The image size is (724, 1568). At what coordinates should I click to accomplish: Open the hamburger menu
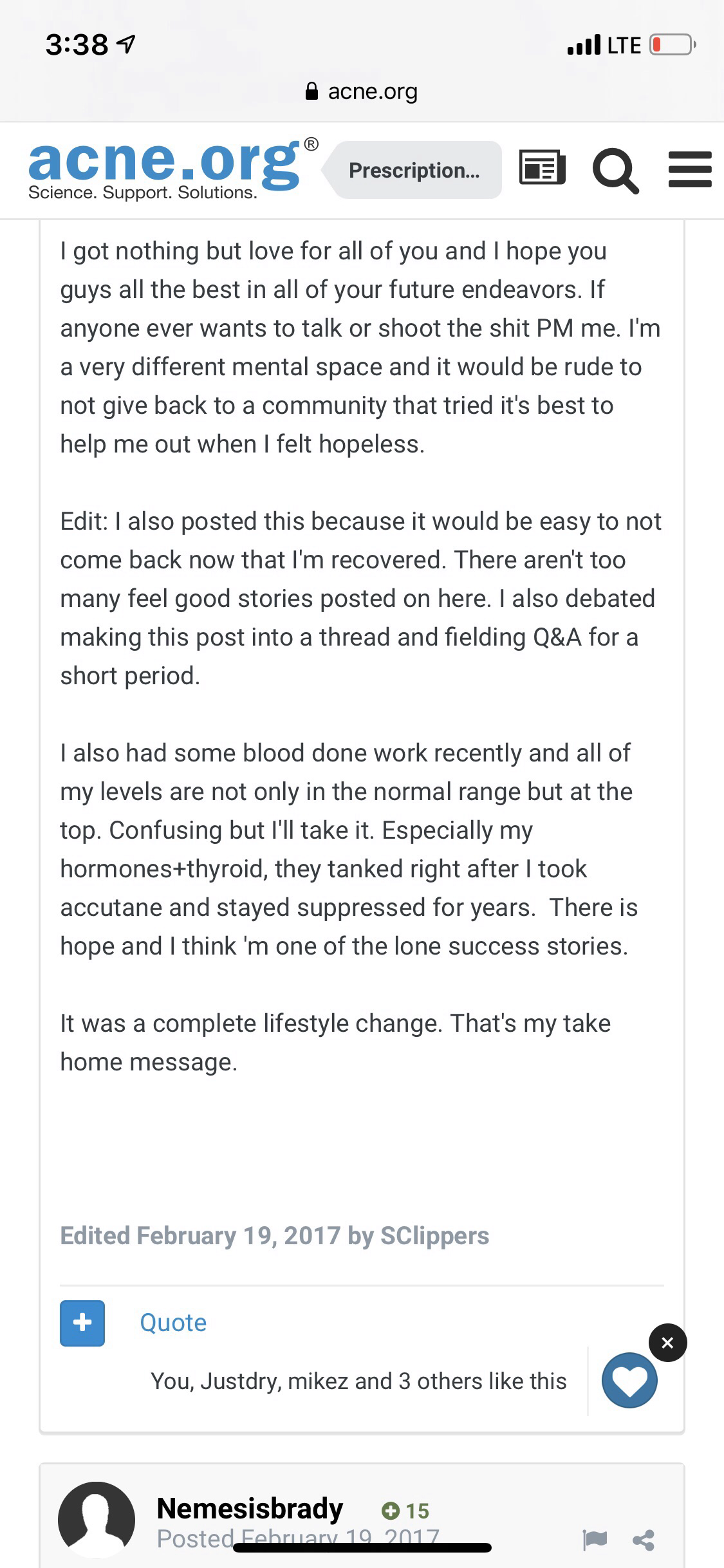690,169
